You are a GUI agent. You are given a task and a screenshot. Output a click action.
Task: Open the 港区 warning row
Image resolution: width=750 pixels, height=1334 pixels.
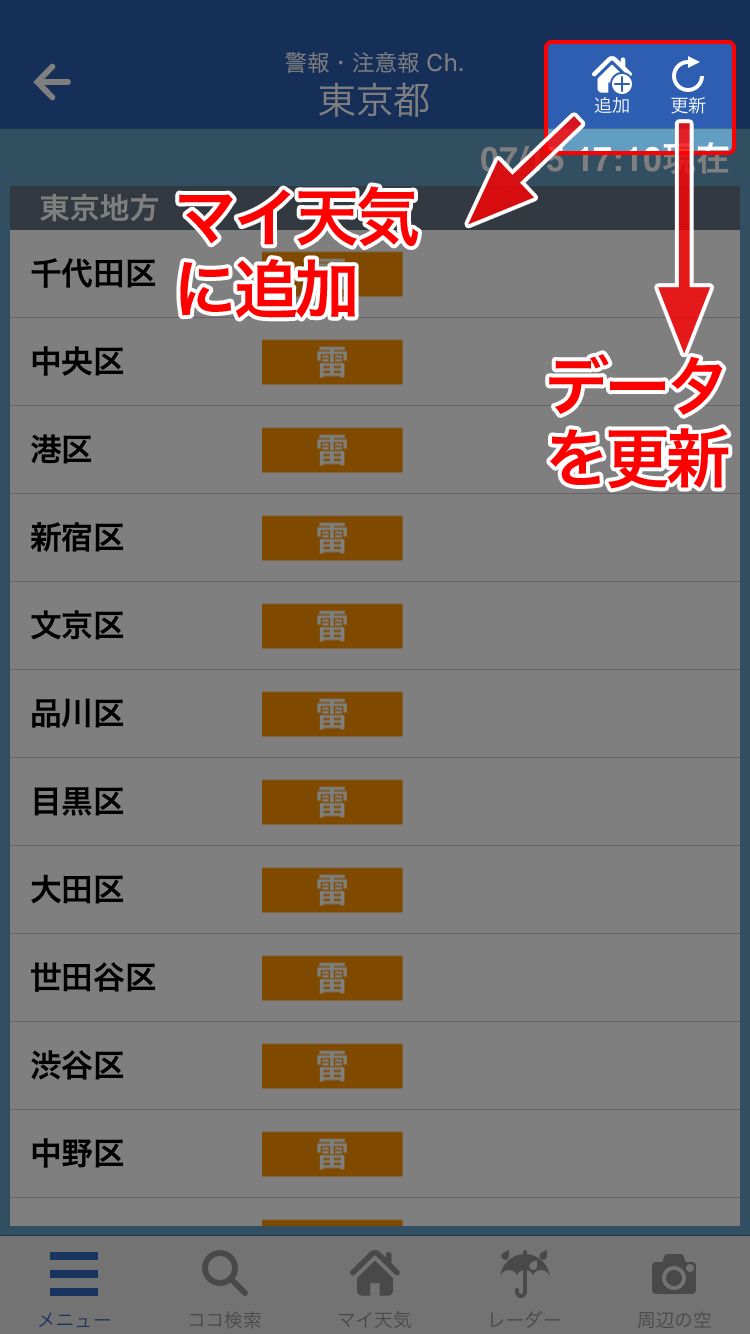[375, 450]
